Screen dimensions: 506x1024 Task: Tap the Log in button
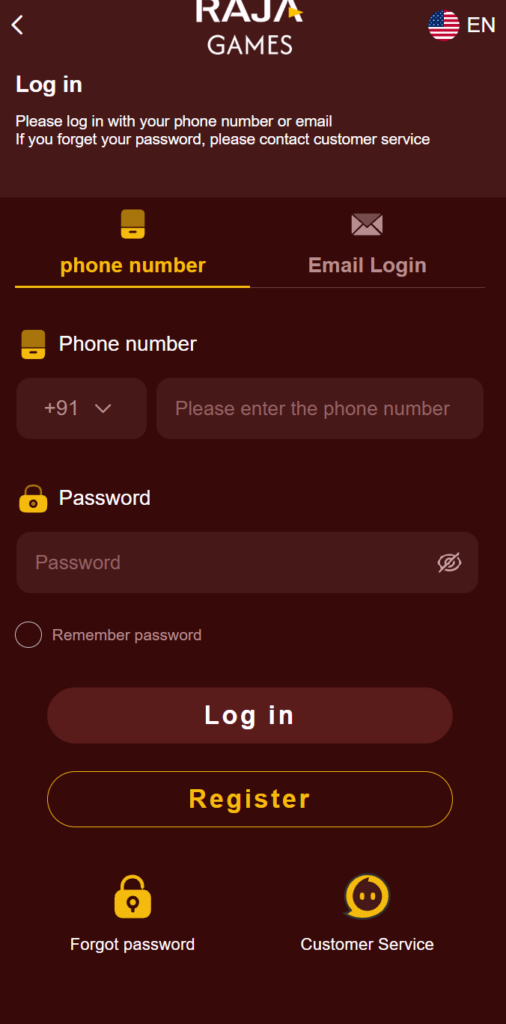coord(250,715)
